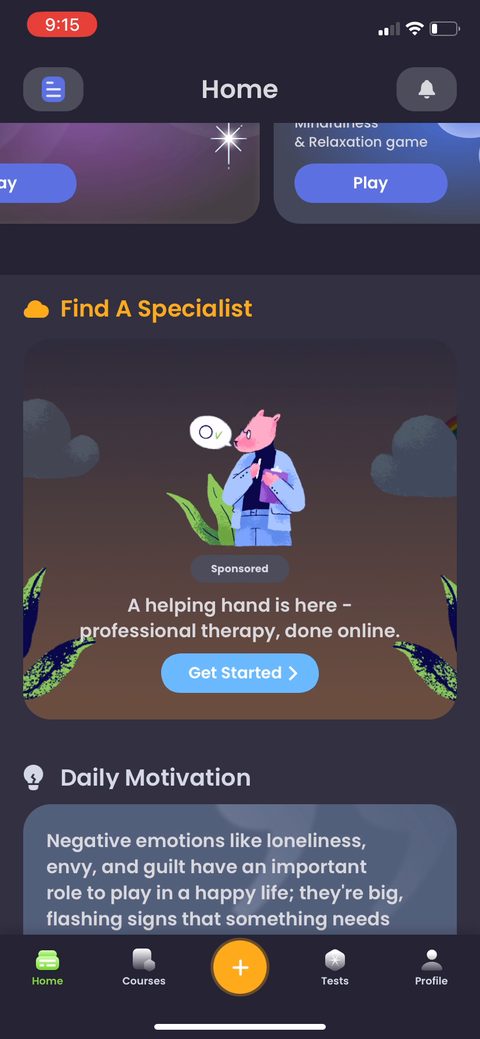Go to the Profile tab

point(432,967)
